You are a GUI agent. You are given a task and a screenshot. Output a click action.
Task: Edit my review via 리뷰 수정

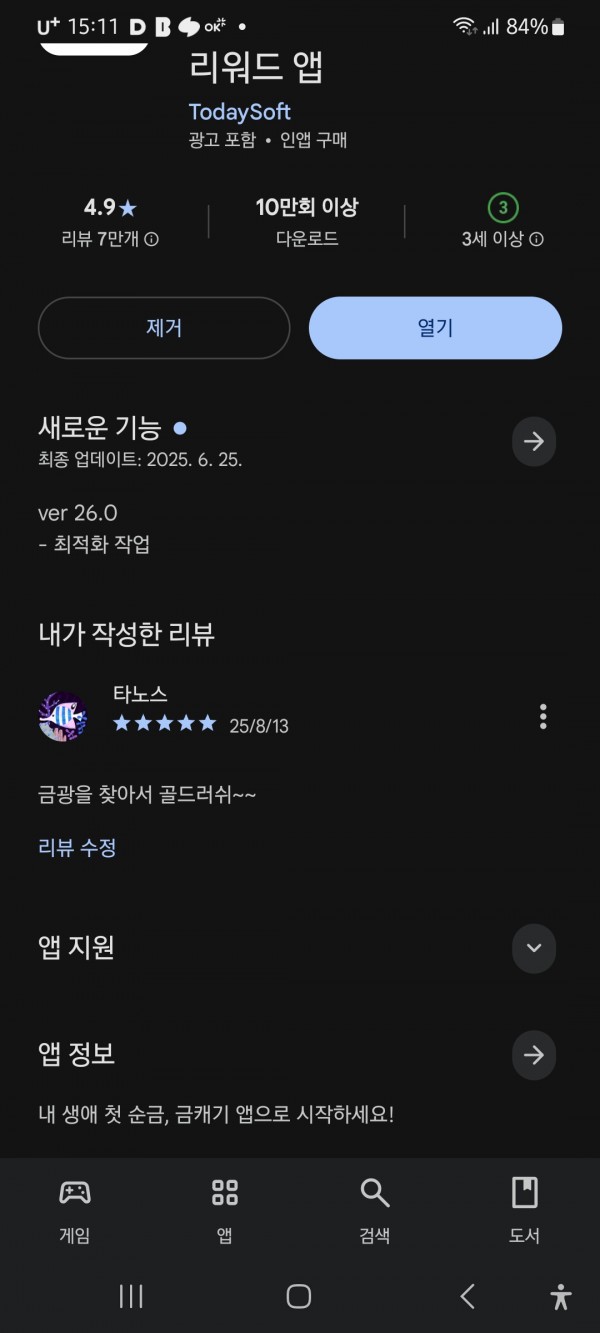pos(77,848)
